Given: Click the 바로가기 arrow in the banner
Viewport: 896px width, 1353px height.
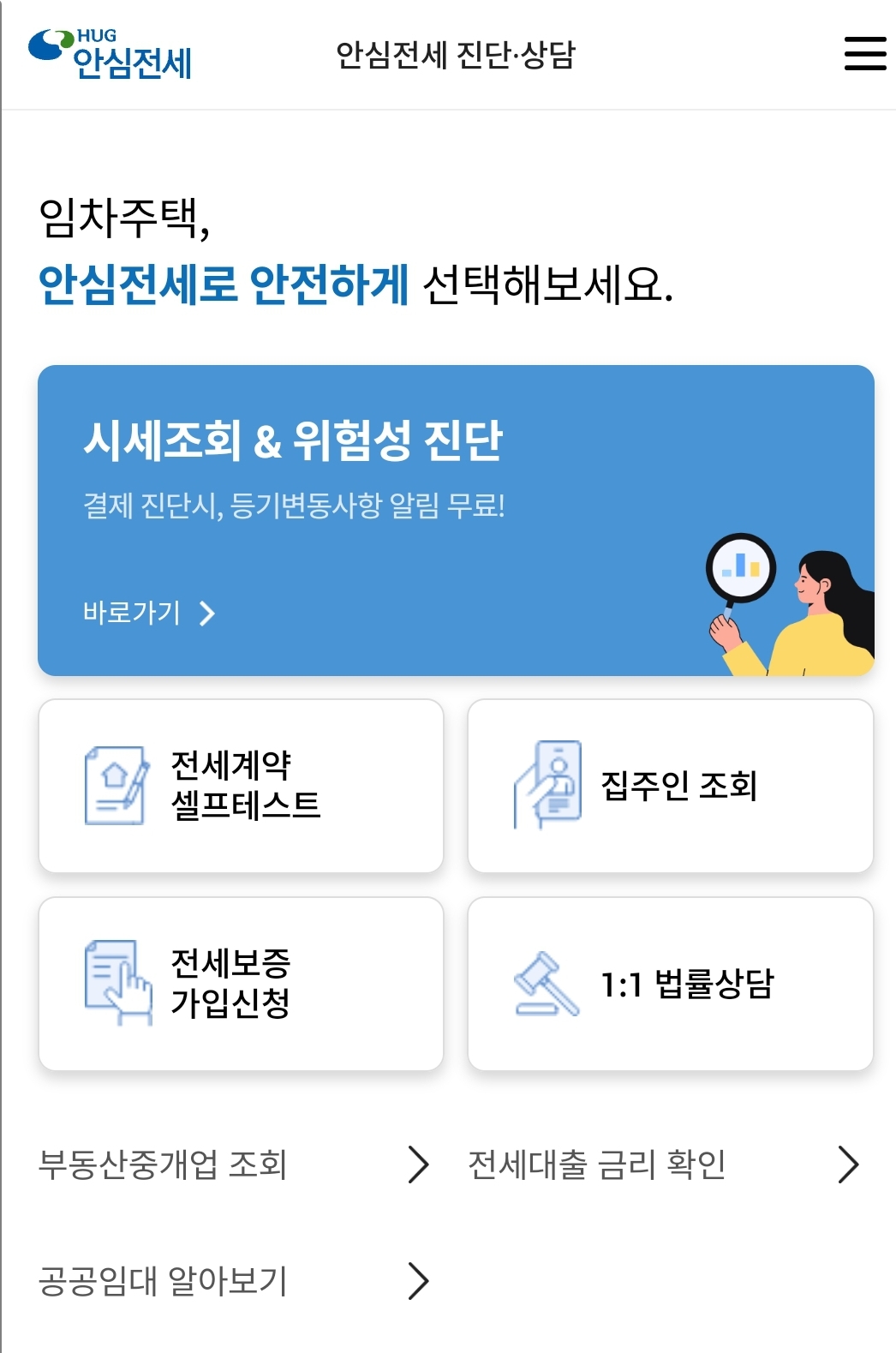Looking at the screenshot, I should (208, 613).
